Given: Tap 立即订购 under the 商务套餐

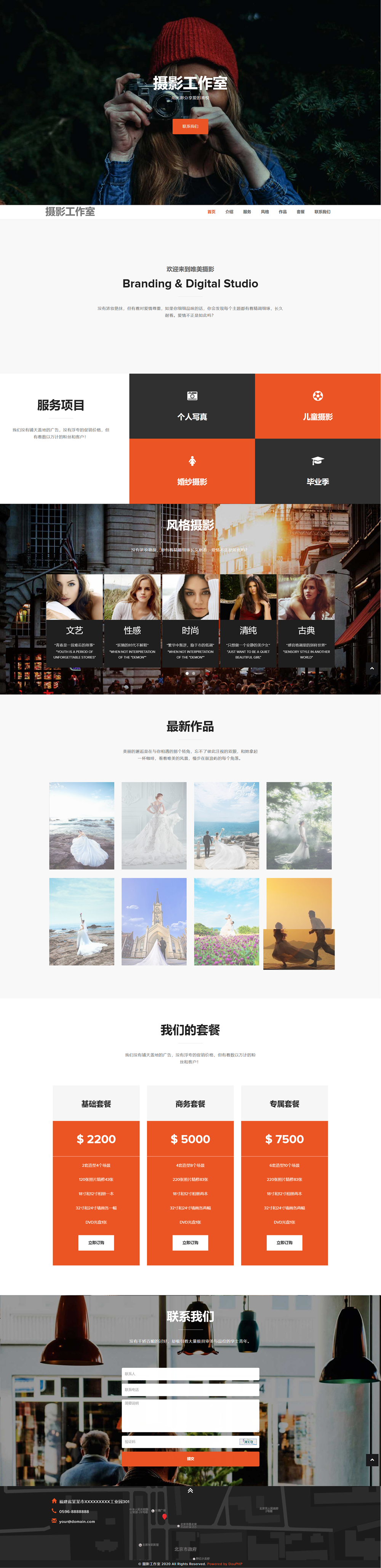Looking at the screenshot, I should point(190,1243).
